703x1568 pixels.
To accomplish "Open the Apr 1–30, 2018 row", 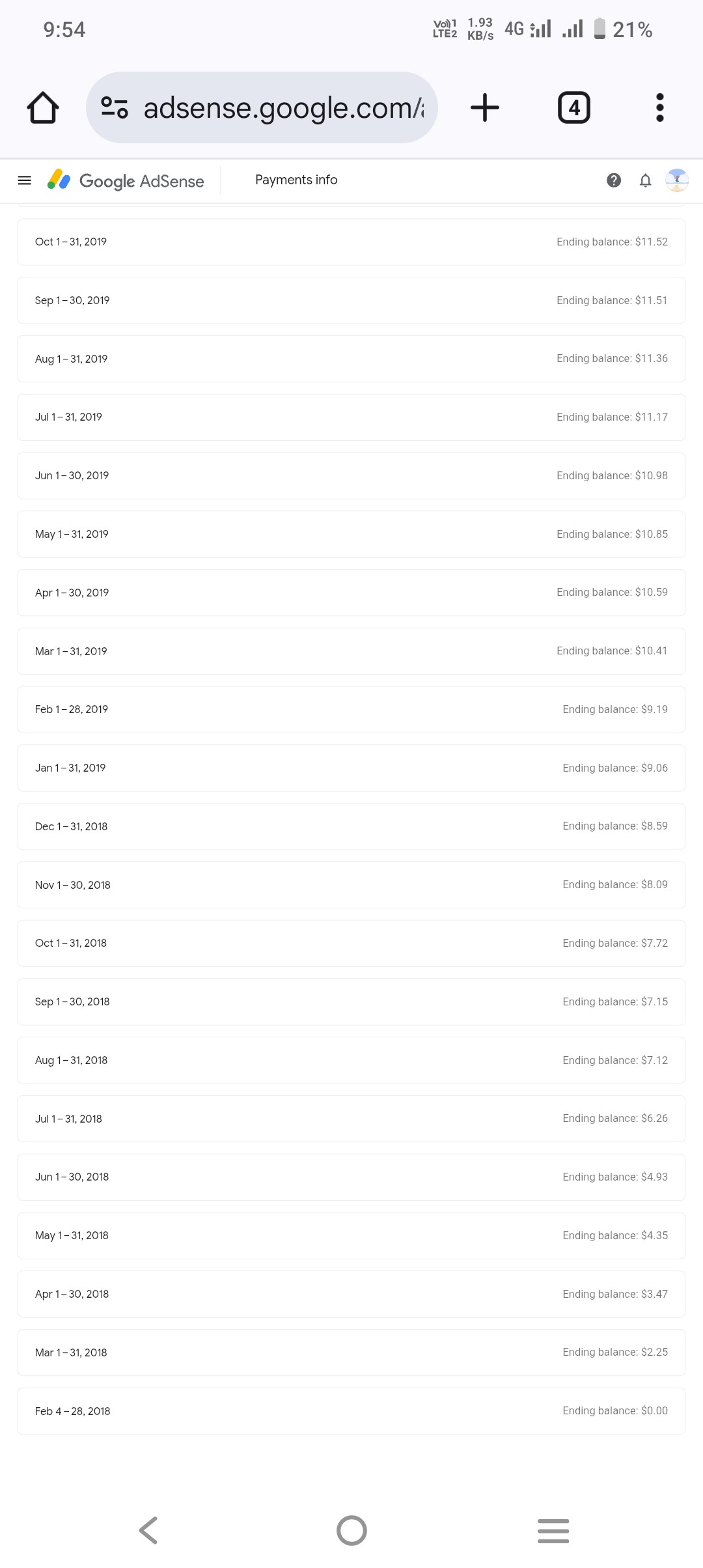I will (x=351, y=1294).
